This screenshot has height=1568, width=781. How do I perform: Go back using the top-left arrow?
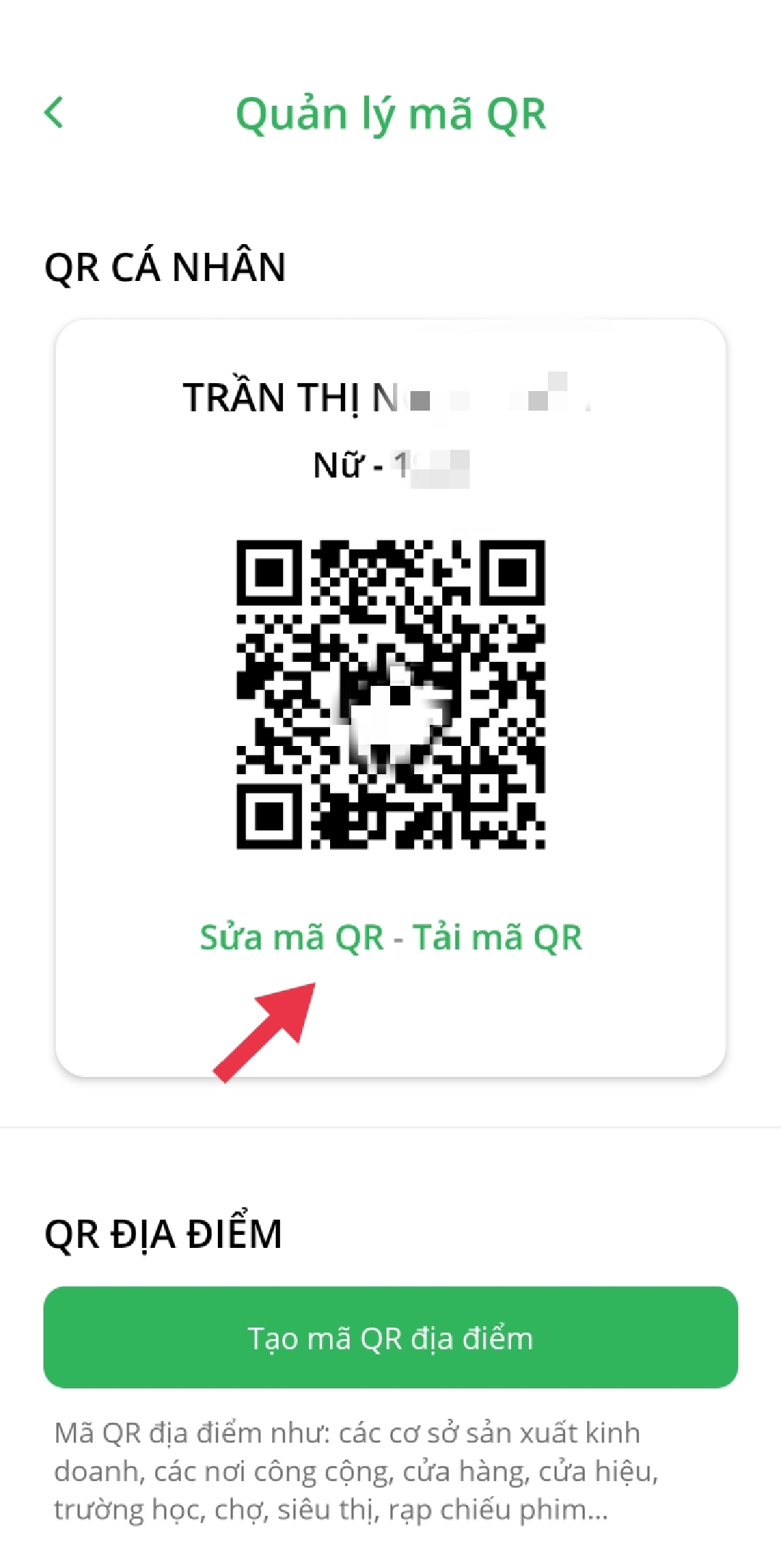coord(54,113)
